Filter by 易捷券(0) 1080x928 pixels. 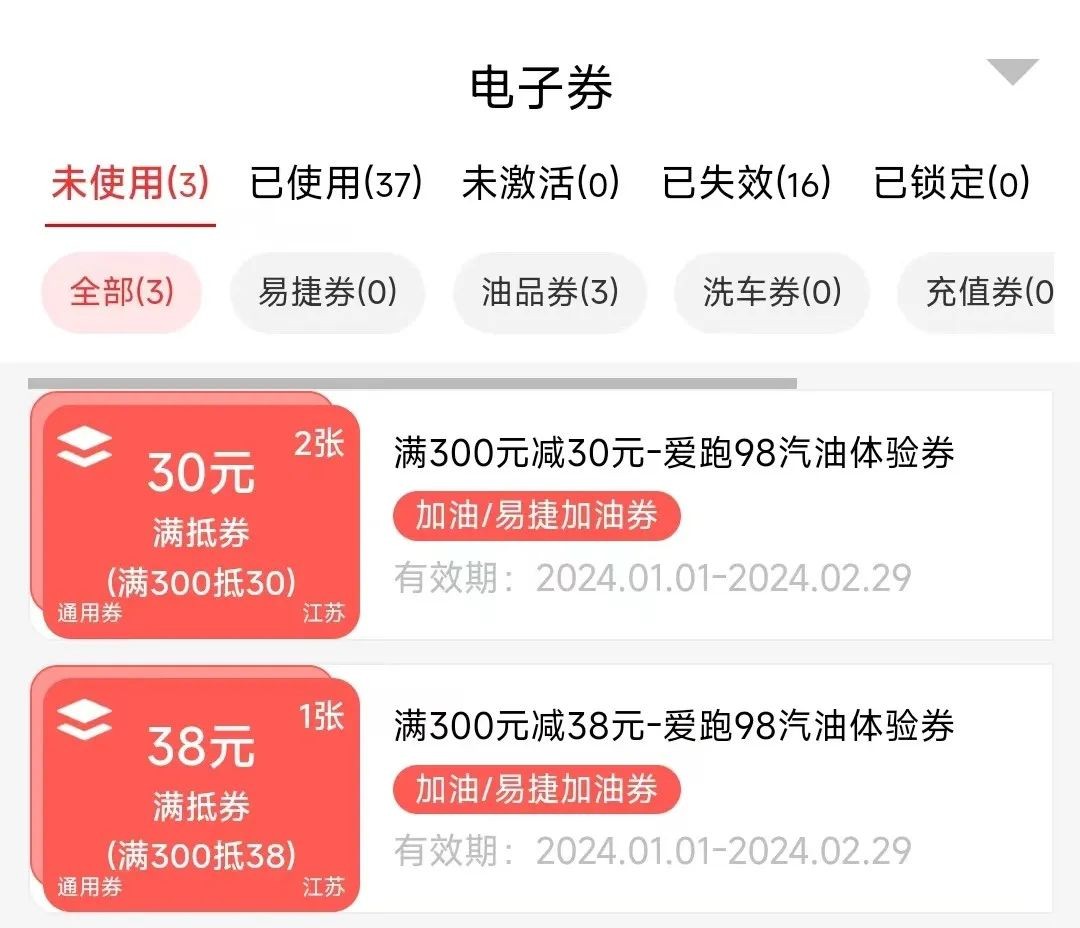[328, 293]
